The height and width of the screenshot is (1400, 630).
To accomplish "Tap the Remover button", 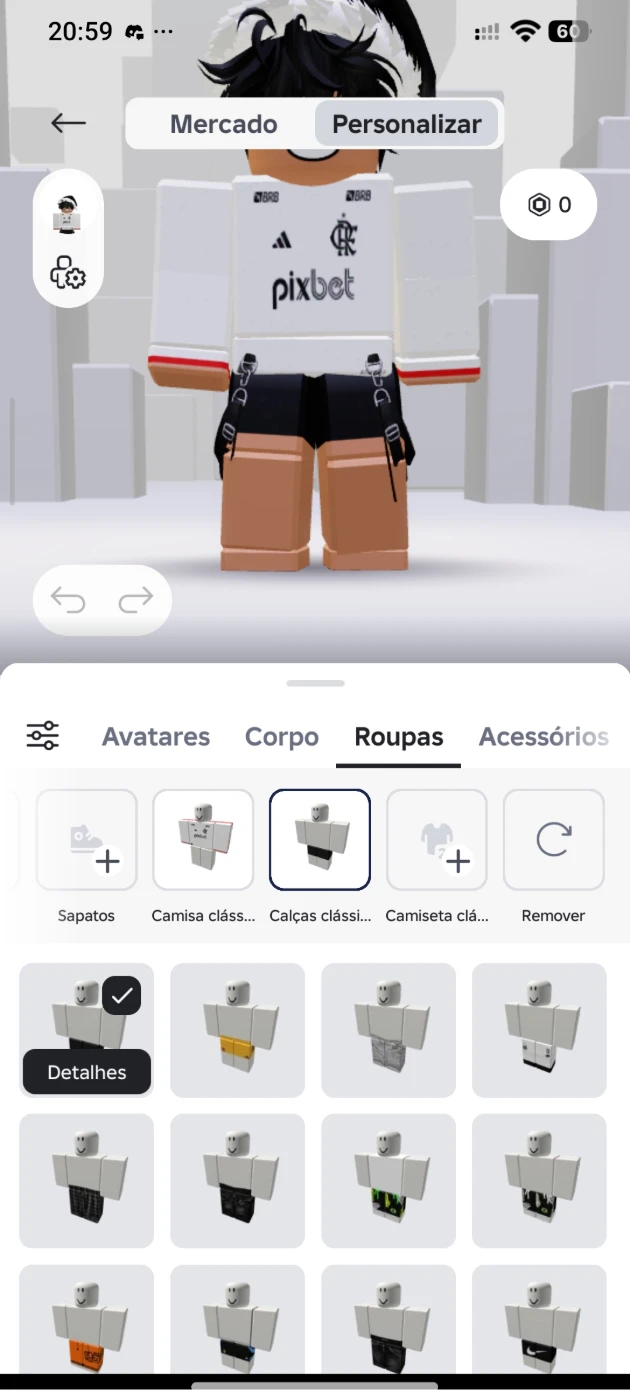I will point(553,840).
